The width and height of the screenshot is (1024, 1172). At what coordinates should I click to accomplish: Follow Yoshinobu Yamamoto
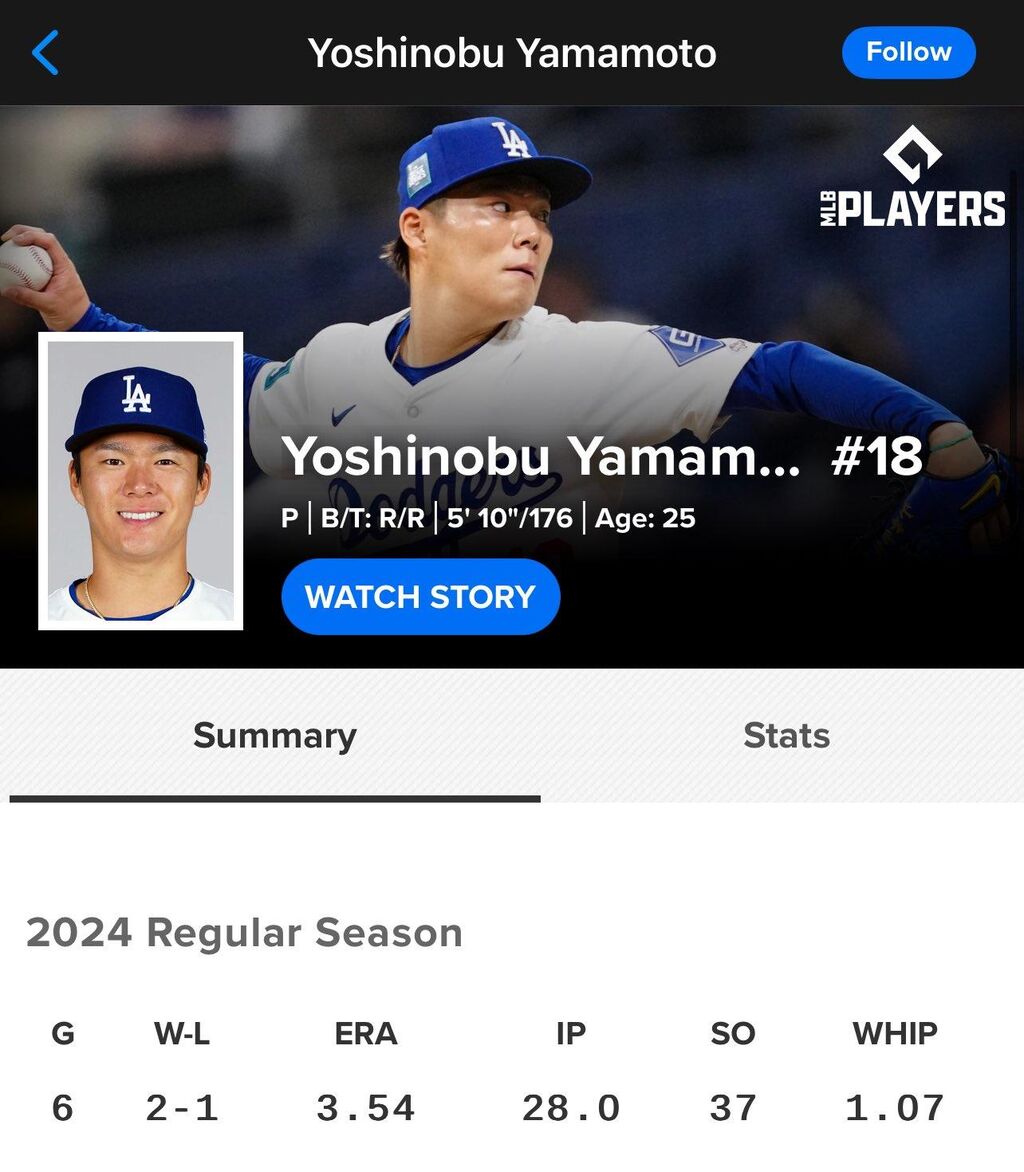point(908,52)
